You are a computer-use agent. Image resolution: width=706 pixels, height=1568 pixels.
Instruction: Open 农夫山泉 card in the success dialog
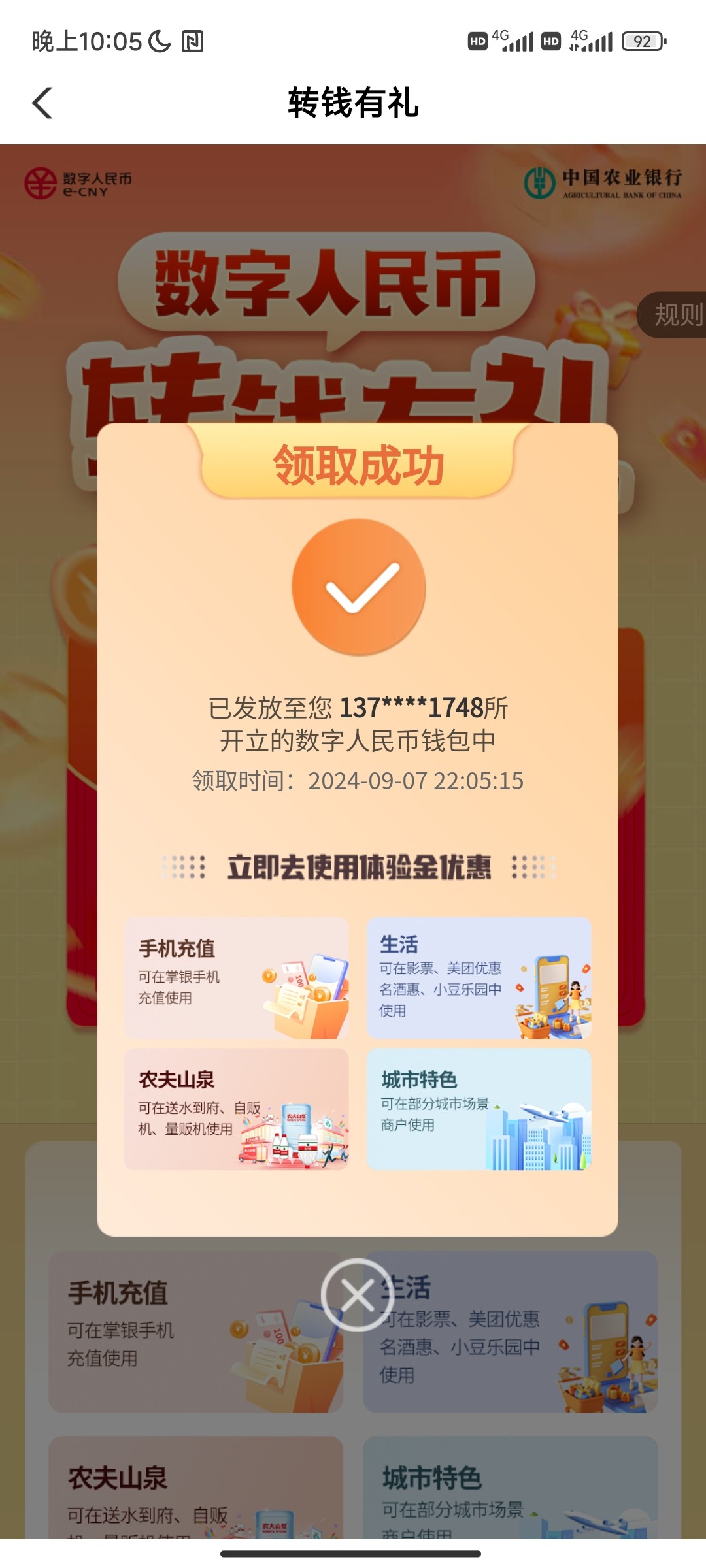pyautogui.click(x=237, y=1109)
